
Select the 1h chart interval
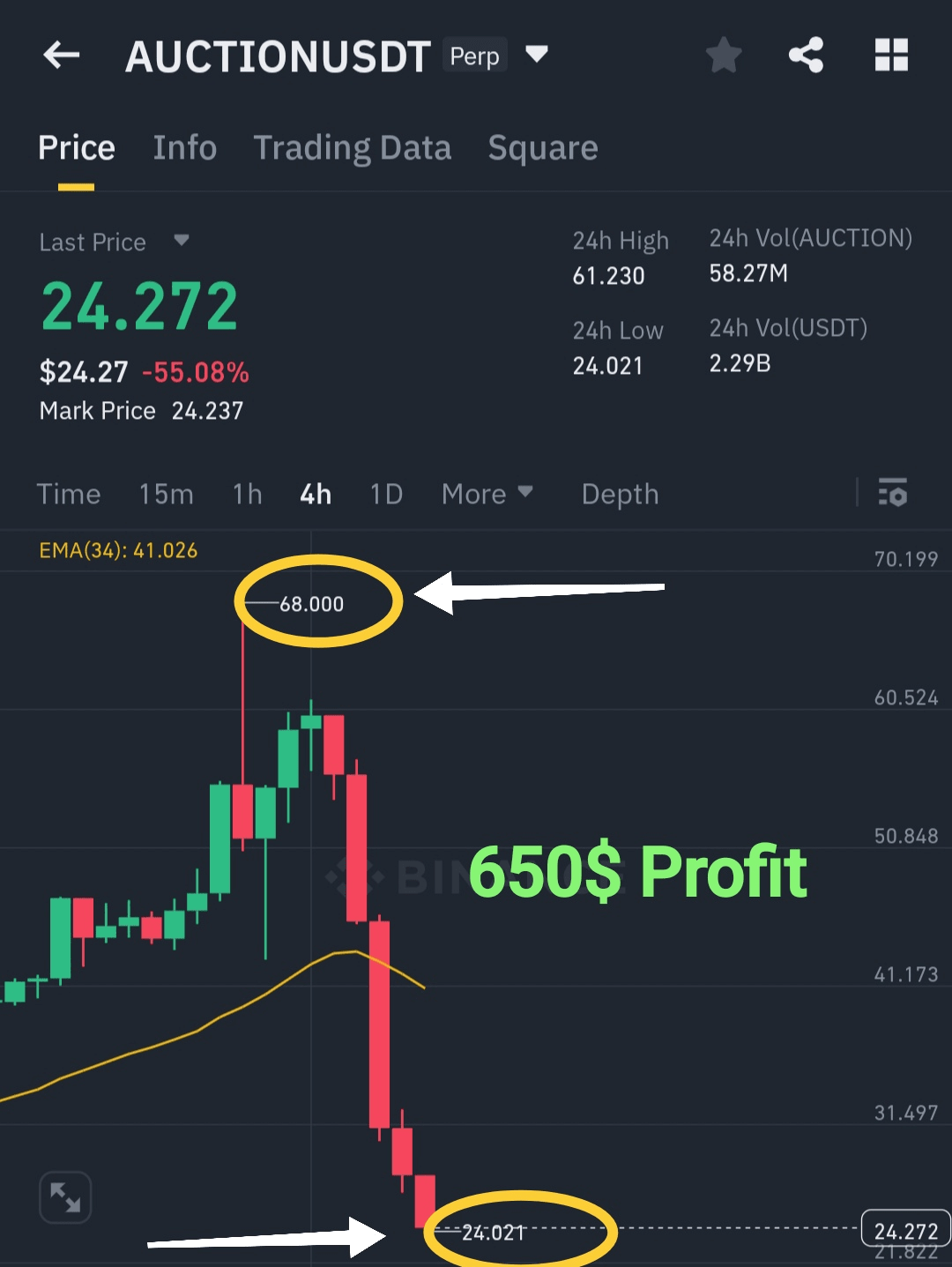pyautogui.click(x=247, y=494)
